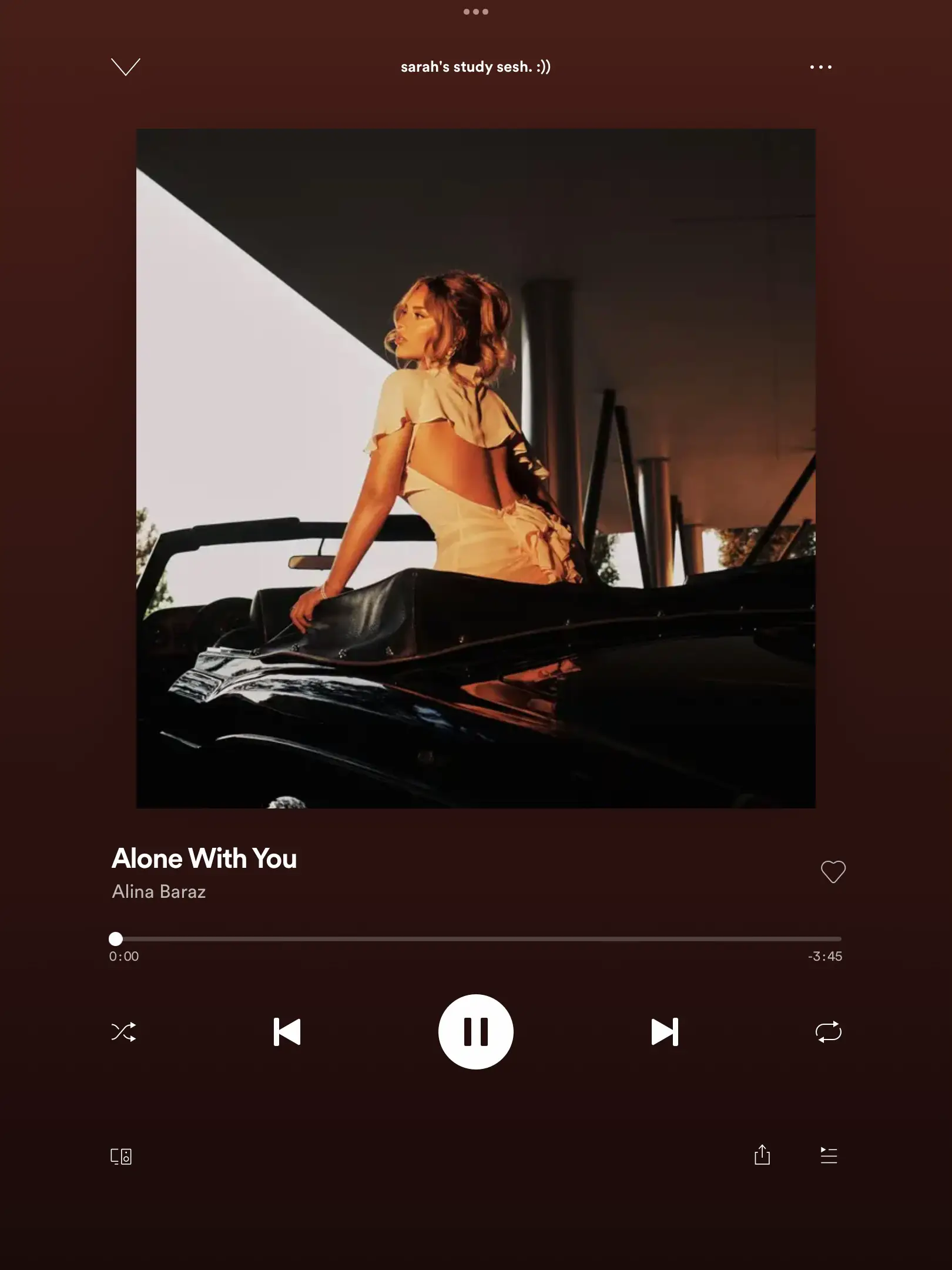Tap the Alone With You album artwork
This screenshot has height=1270, width=952.
click(x=475, y=468)
